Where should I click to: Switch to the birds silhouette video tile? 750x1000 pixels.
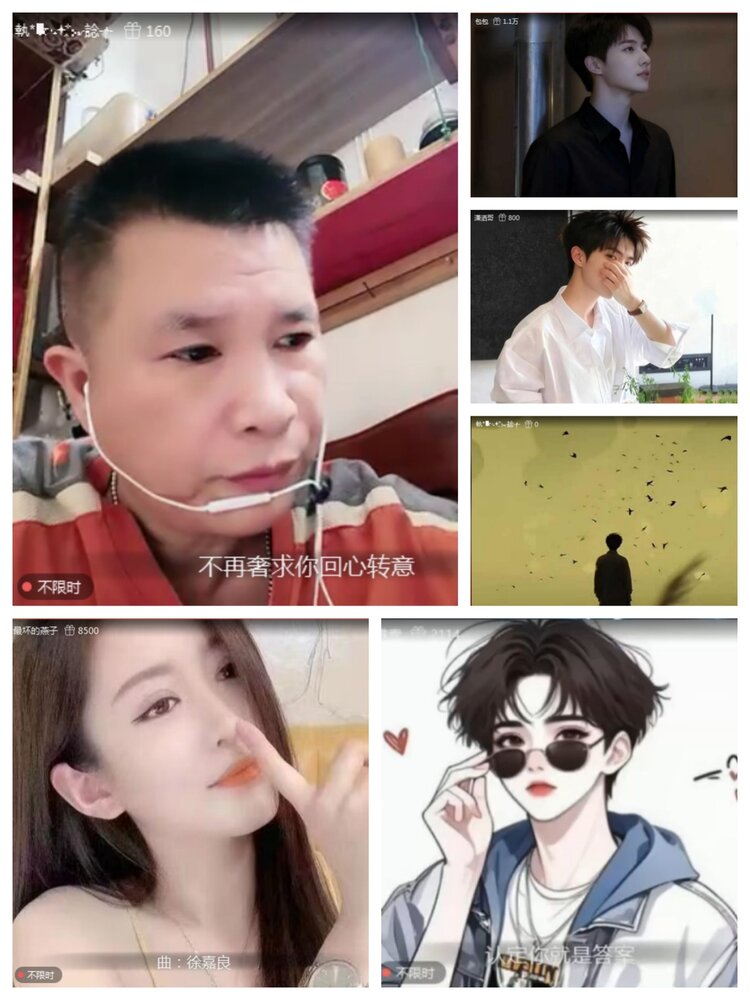click(x=610, y=510)
